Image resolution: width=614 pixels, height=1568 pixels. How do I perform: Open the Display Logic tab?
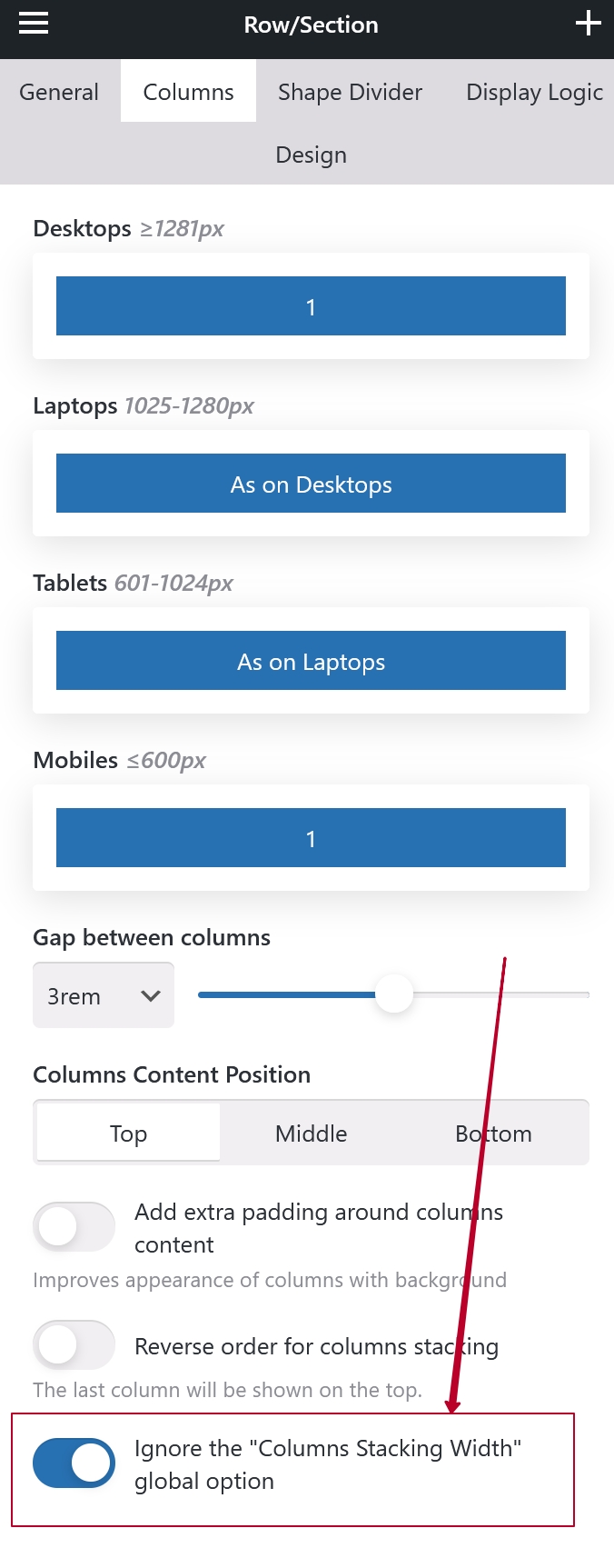(x=534, y=92)
